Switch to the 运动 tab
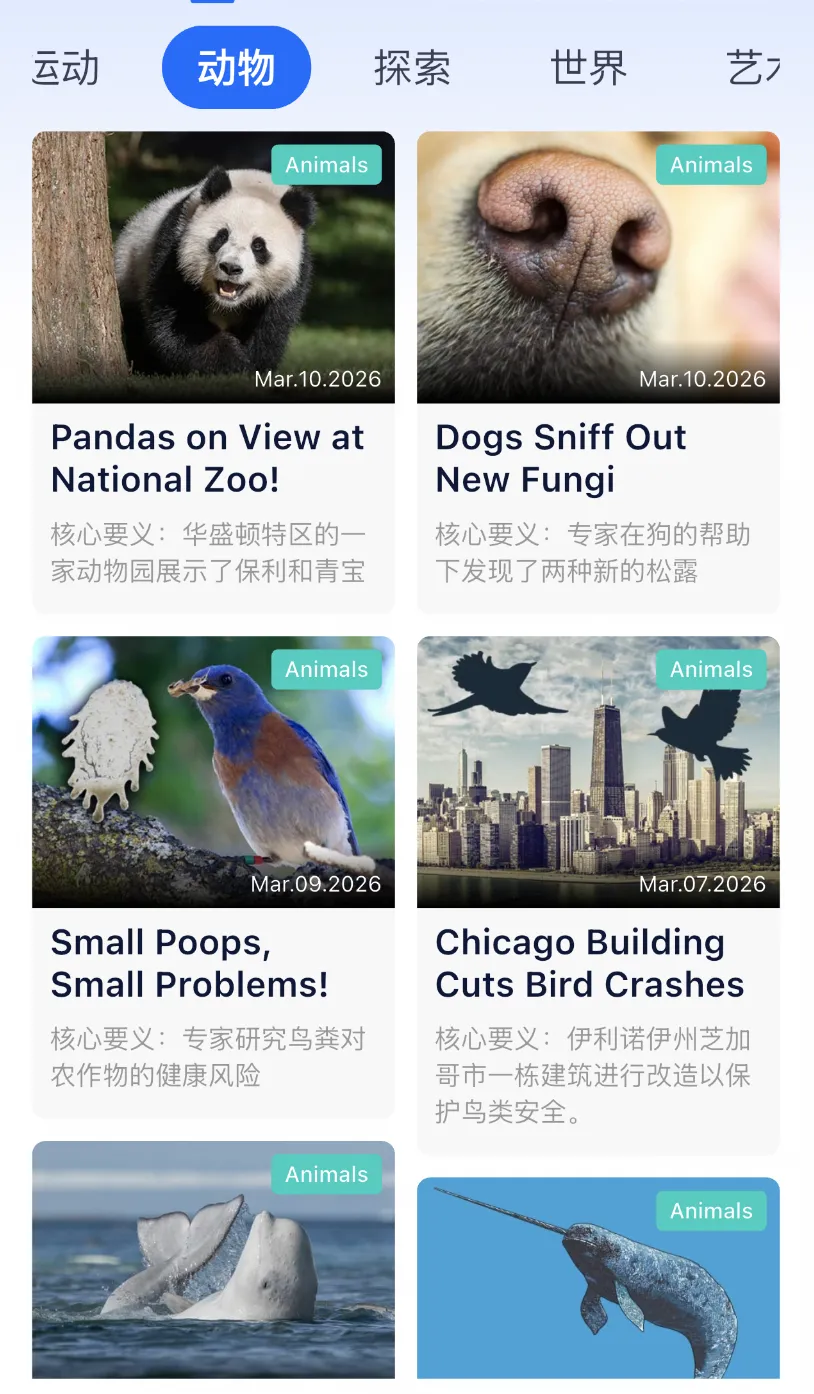The image size is (814, 1394). coord(66,68)
